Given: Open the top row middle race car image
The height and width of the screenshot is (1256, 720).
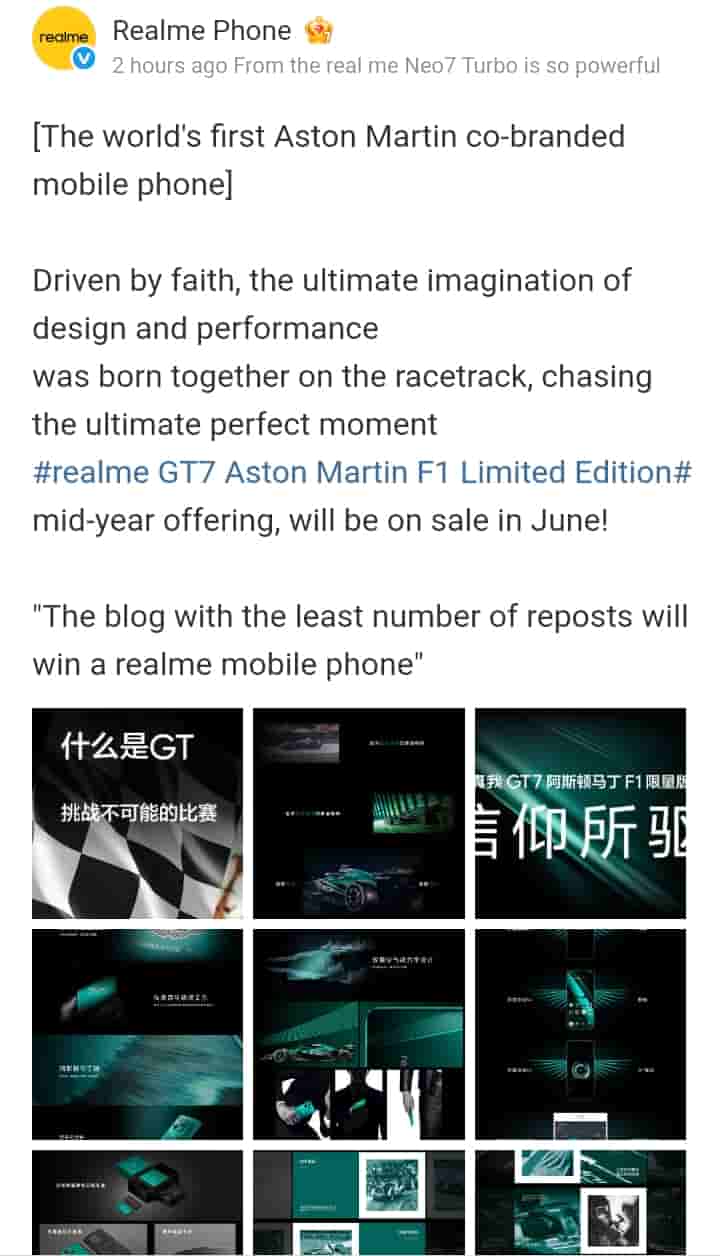Looking at the screenshot, I should pos(359,813).
